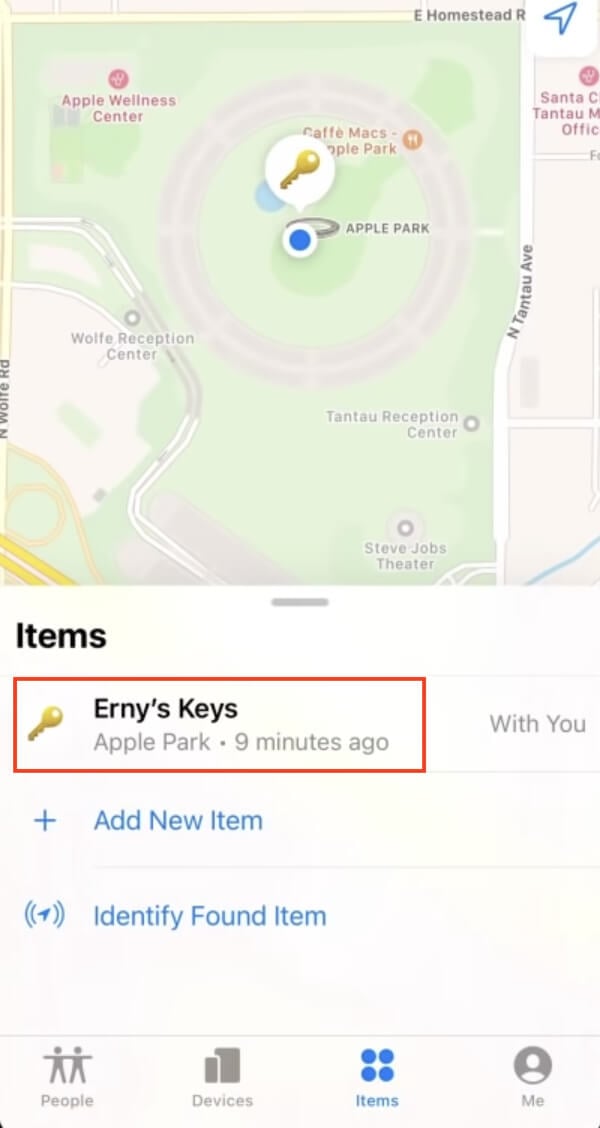
Task: Go to the Me tab
Action: 532,1077
